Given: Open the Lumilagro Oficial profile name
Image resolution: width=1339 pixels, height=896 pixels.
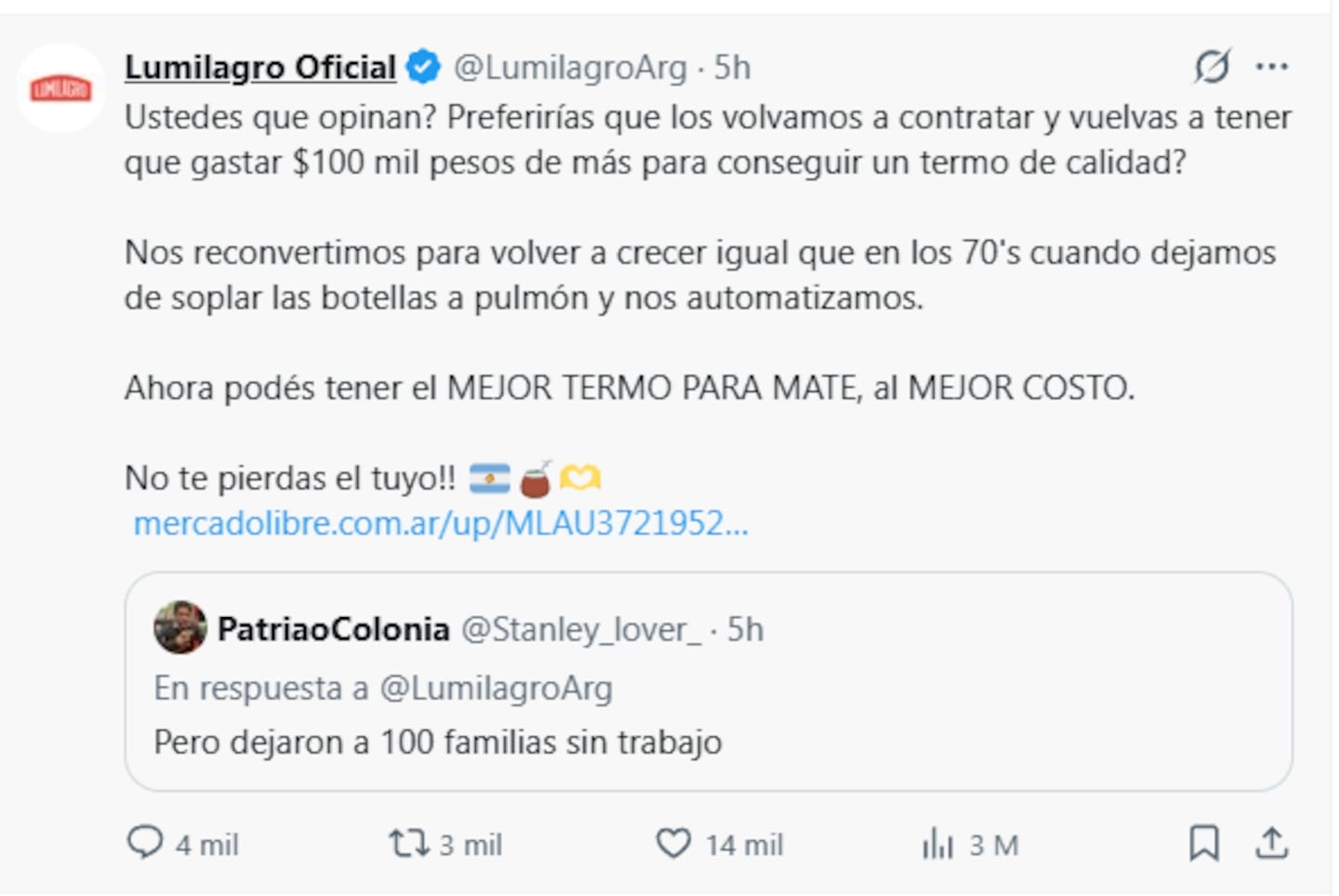Looking at the screenshot, I should [x=260, y=67].
